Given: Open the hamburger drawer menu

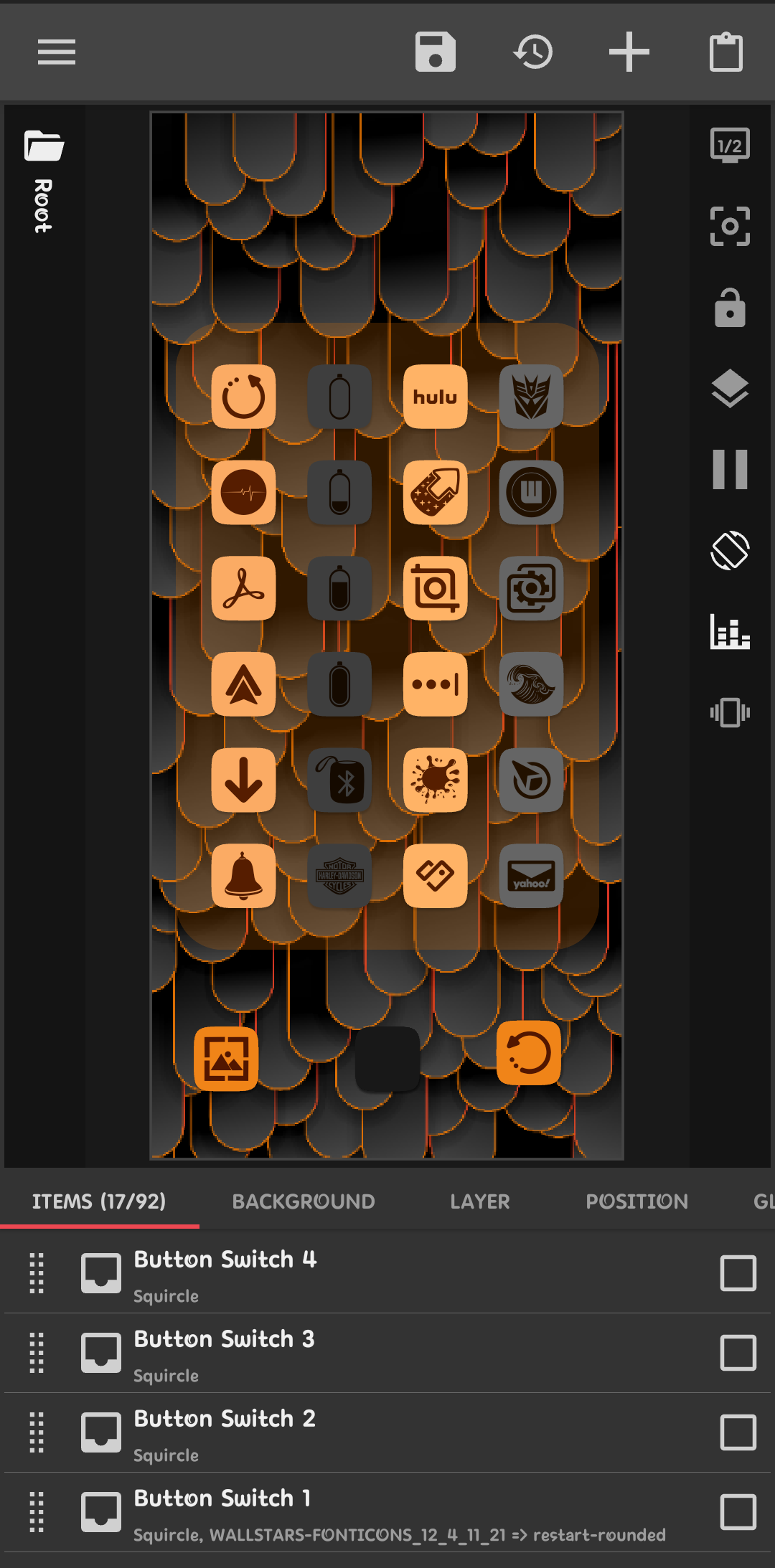Looking at the screenshot, I should 57,52.
